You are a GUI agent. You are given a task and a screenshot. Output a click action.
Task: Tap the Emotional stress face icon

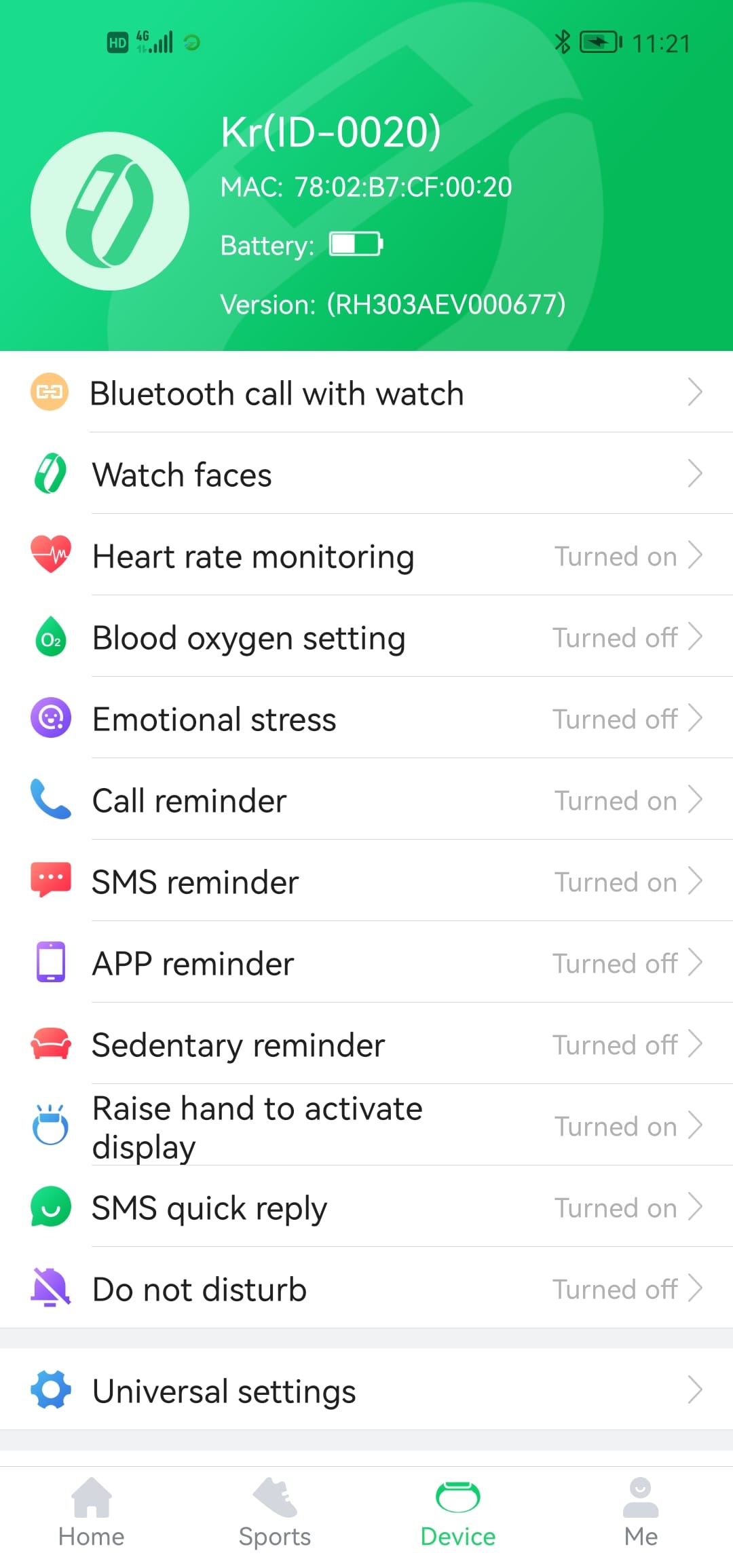click(x=50, y=718)
